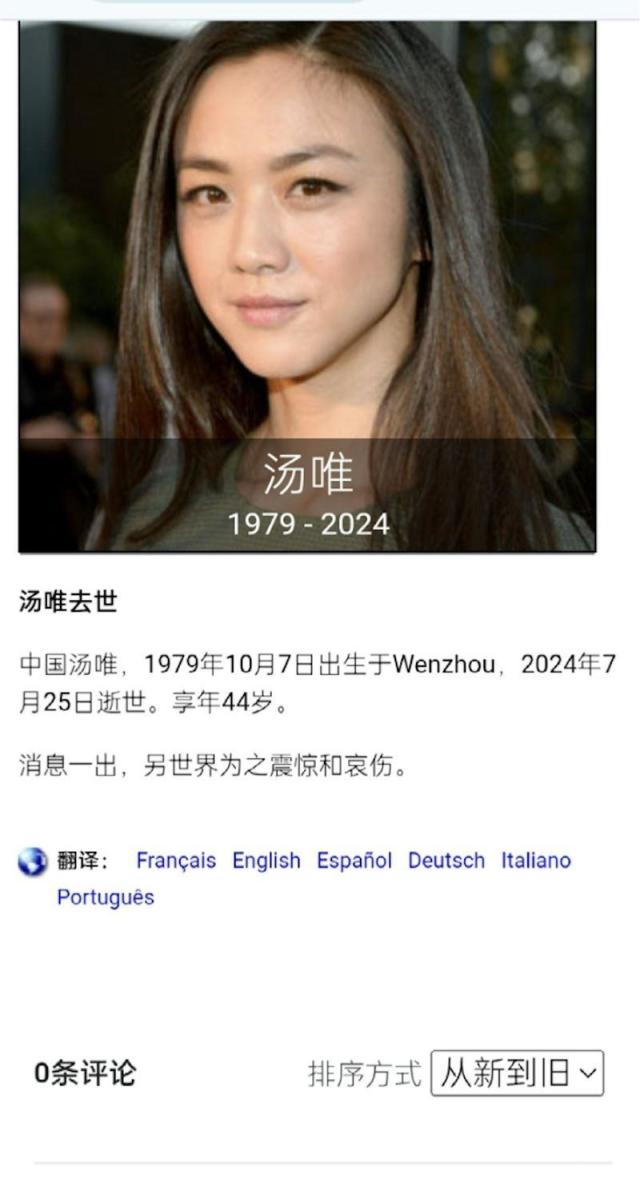The height and width of the screenshot is (1179, 640).
Task: Open the Español translation link
Action: click(x=354, y=860)
